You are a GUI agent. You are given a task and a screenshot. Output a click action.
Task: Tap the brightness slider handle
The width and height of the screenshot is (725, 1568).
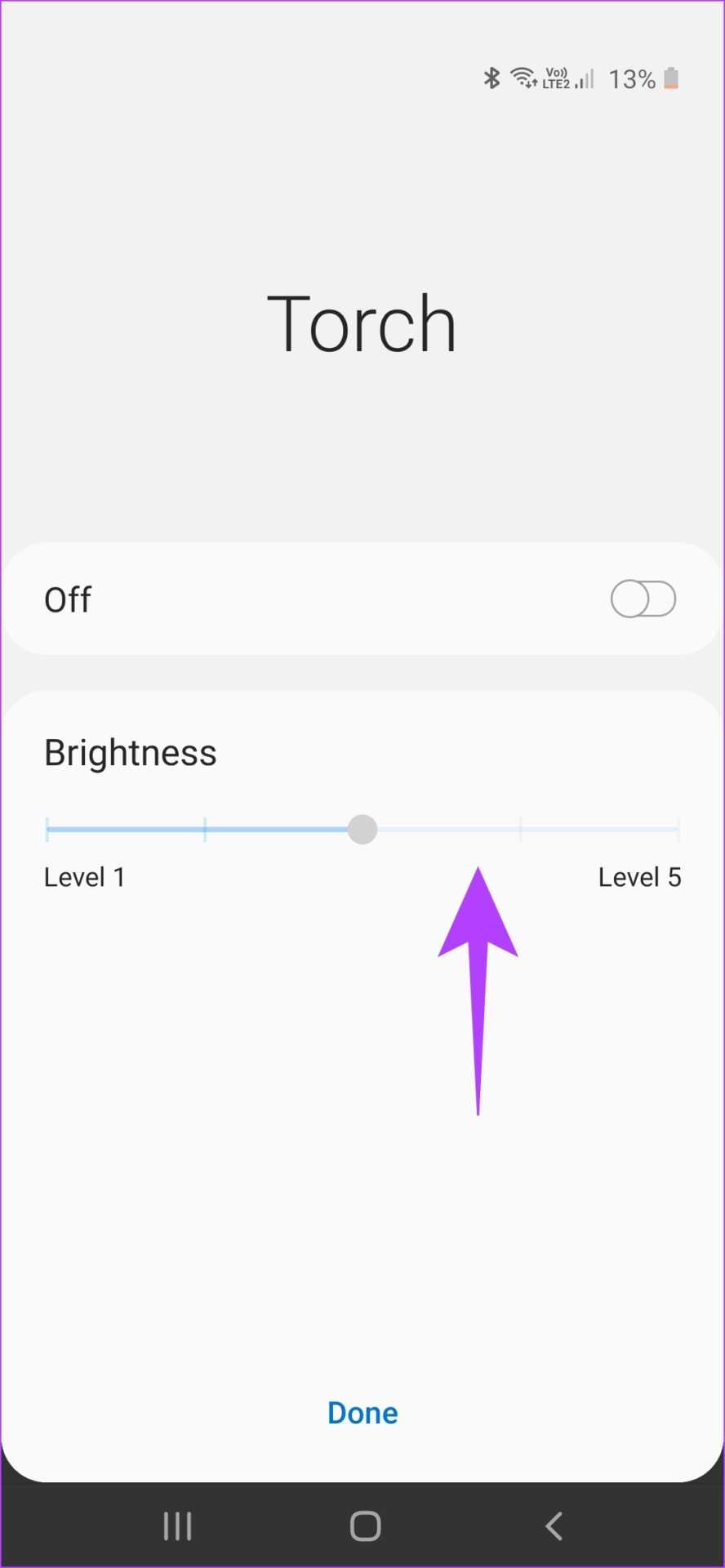coord(362,829)
